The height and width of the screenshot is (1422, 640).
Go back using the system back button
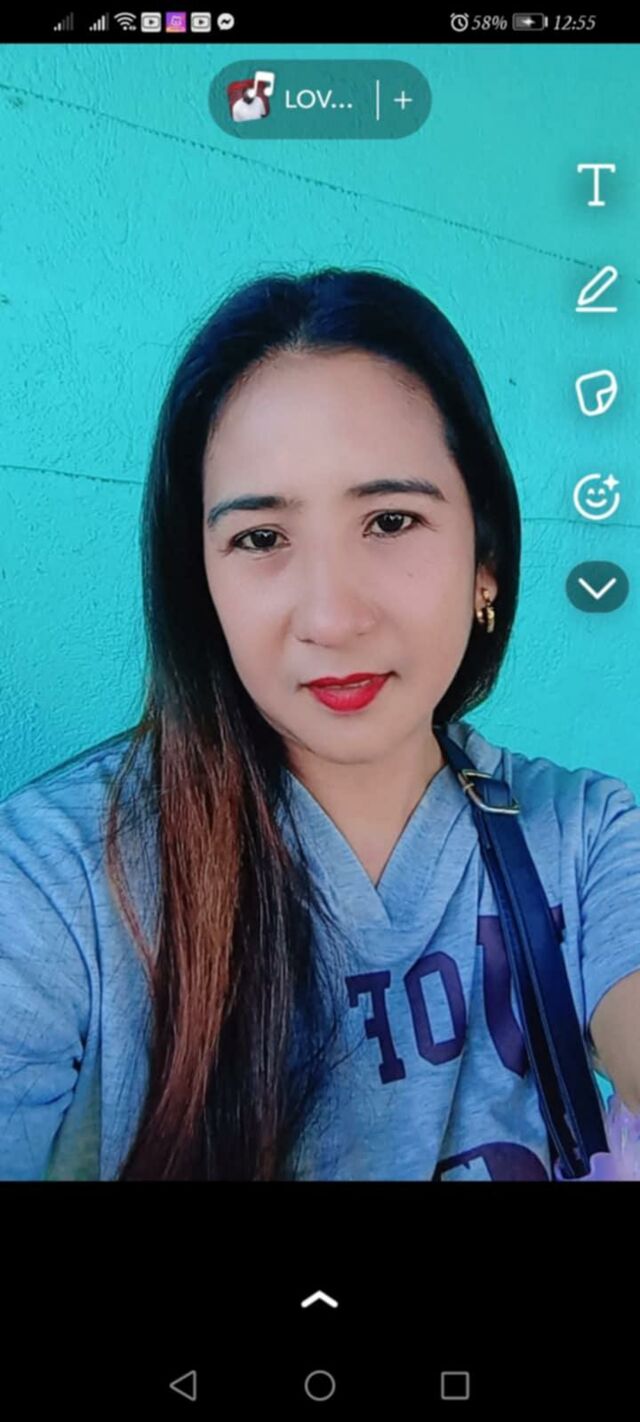pyautogui.click(x=183, y=1385)
